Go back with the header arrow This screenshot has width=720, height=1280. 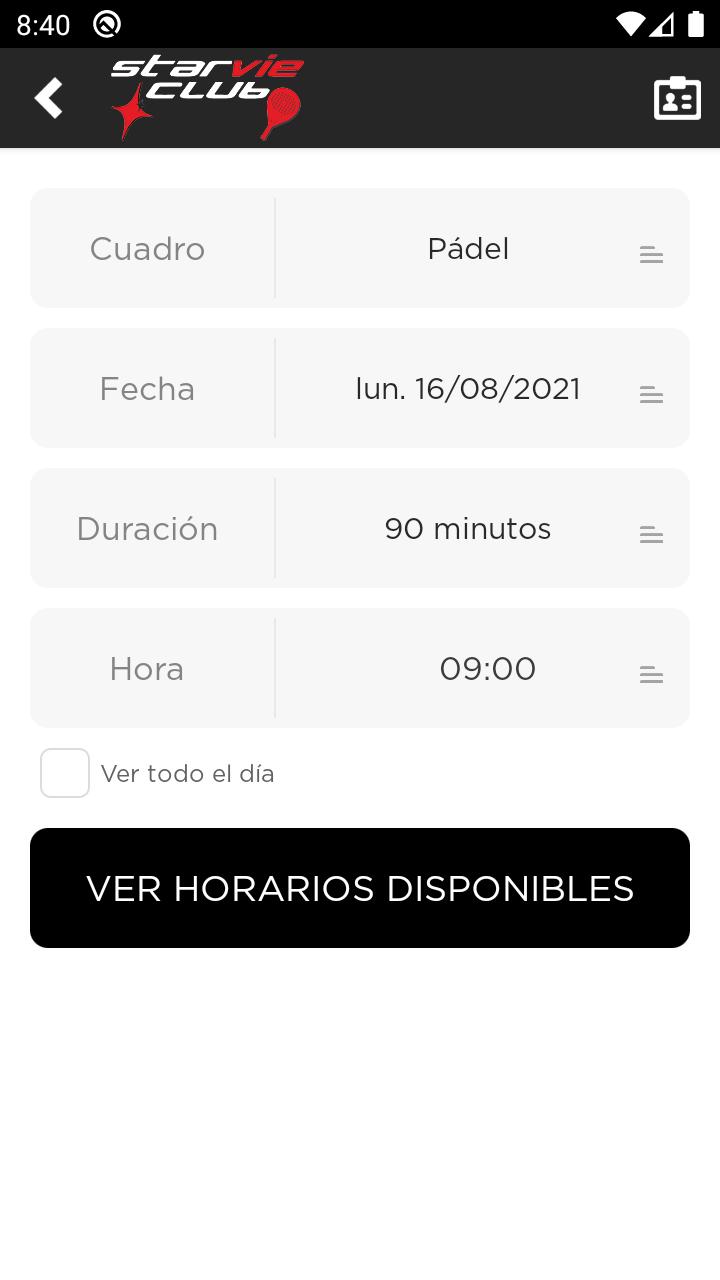click(x=48, y=98)
